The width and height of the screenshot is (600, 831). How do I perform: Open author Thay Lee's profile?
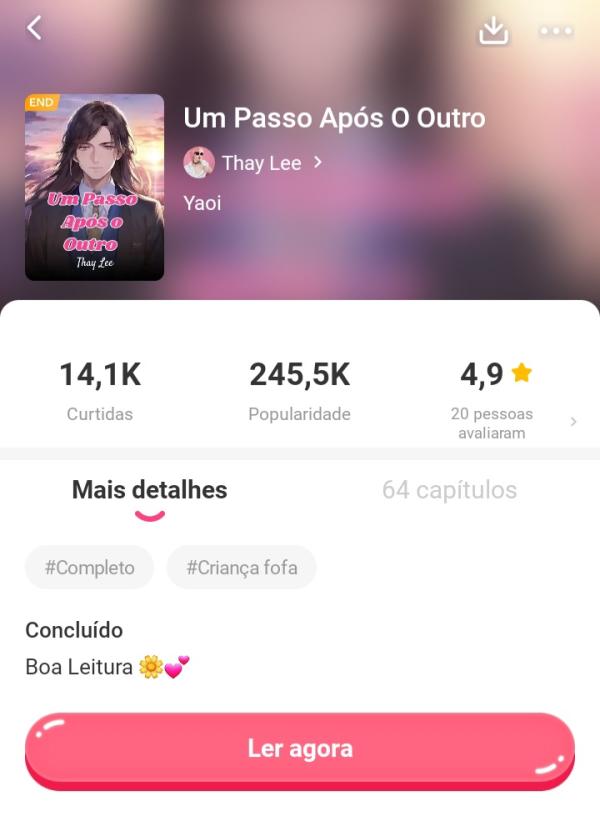point(254,163)
